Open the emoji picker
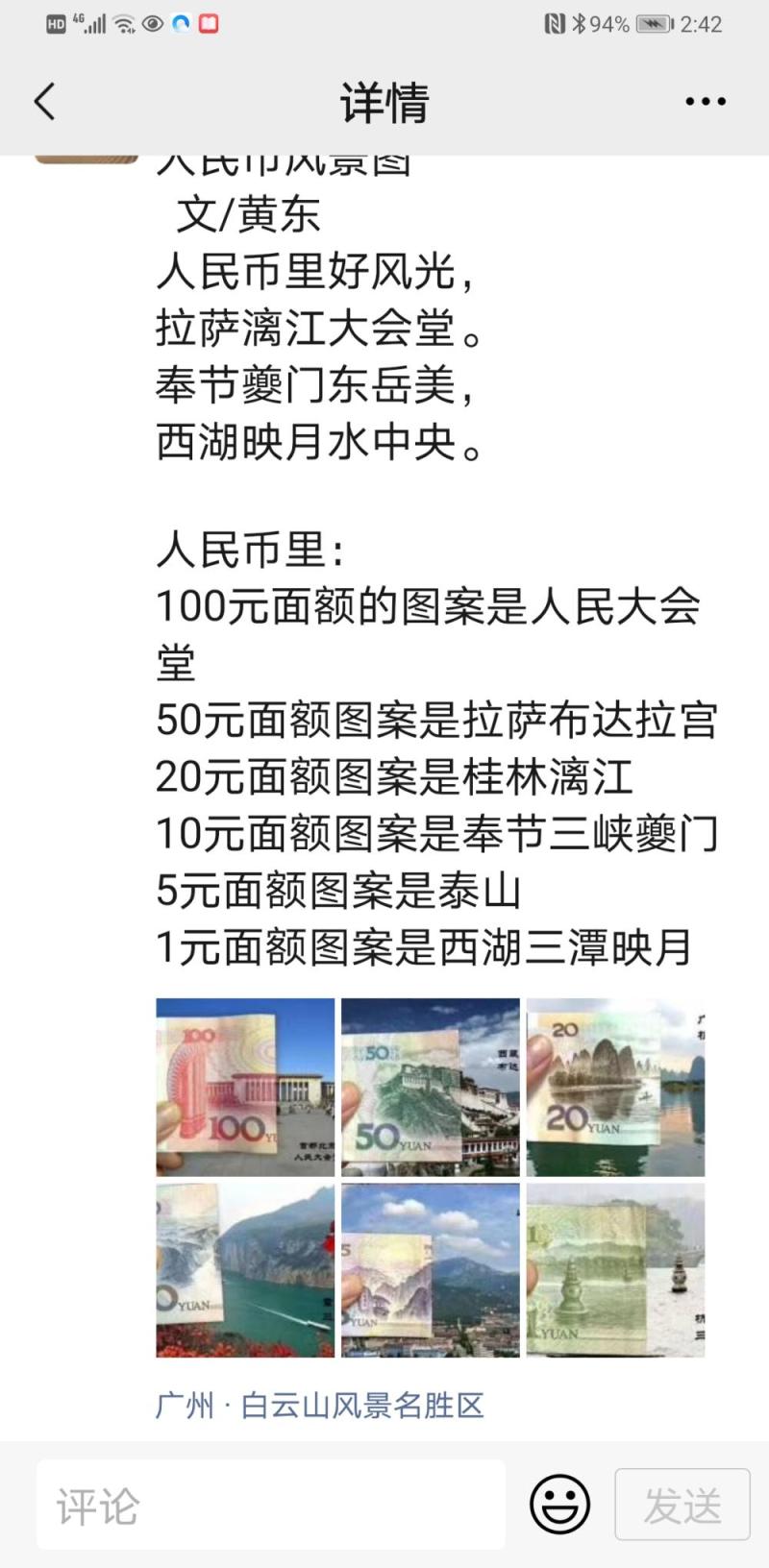Screen dimensions: 769x1568 coord(559,1505)
